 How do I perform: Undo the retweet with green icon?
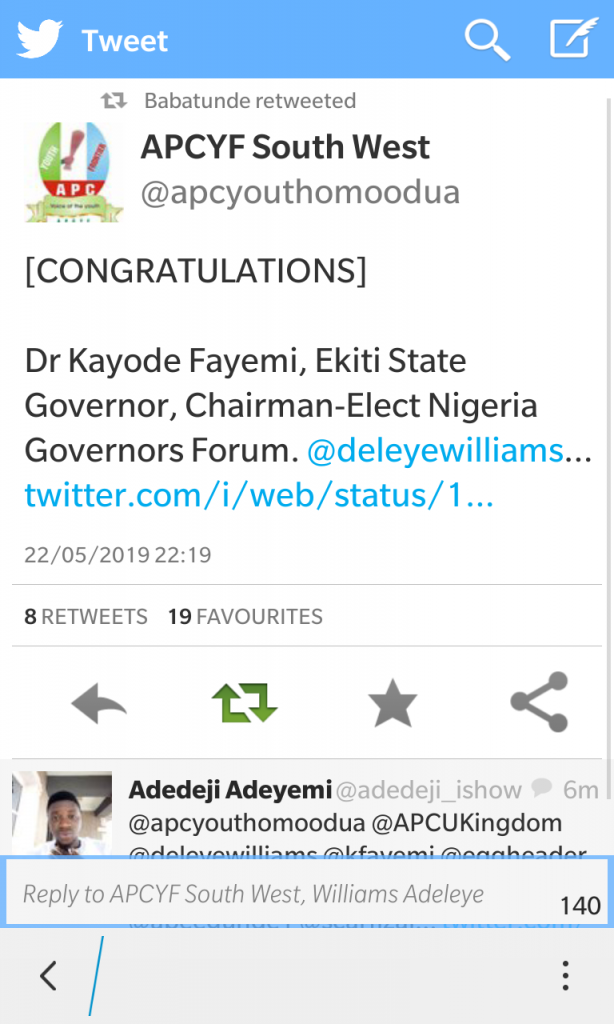click(245, 704)
